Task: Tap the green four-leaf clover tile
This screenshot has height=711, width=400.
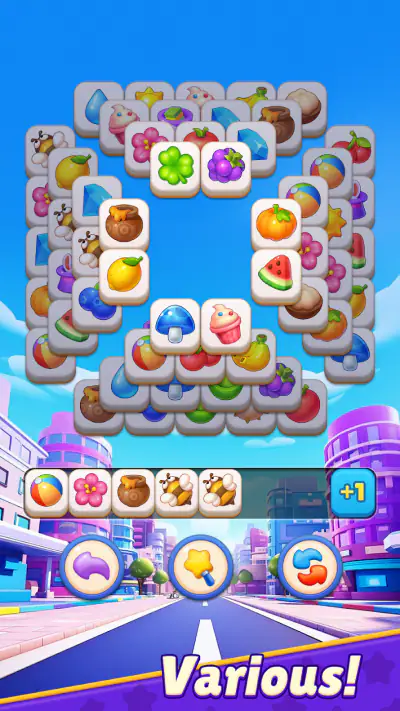Action: (x=175, y=169)
